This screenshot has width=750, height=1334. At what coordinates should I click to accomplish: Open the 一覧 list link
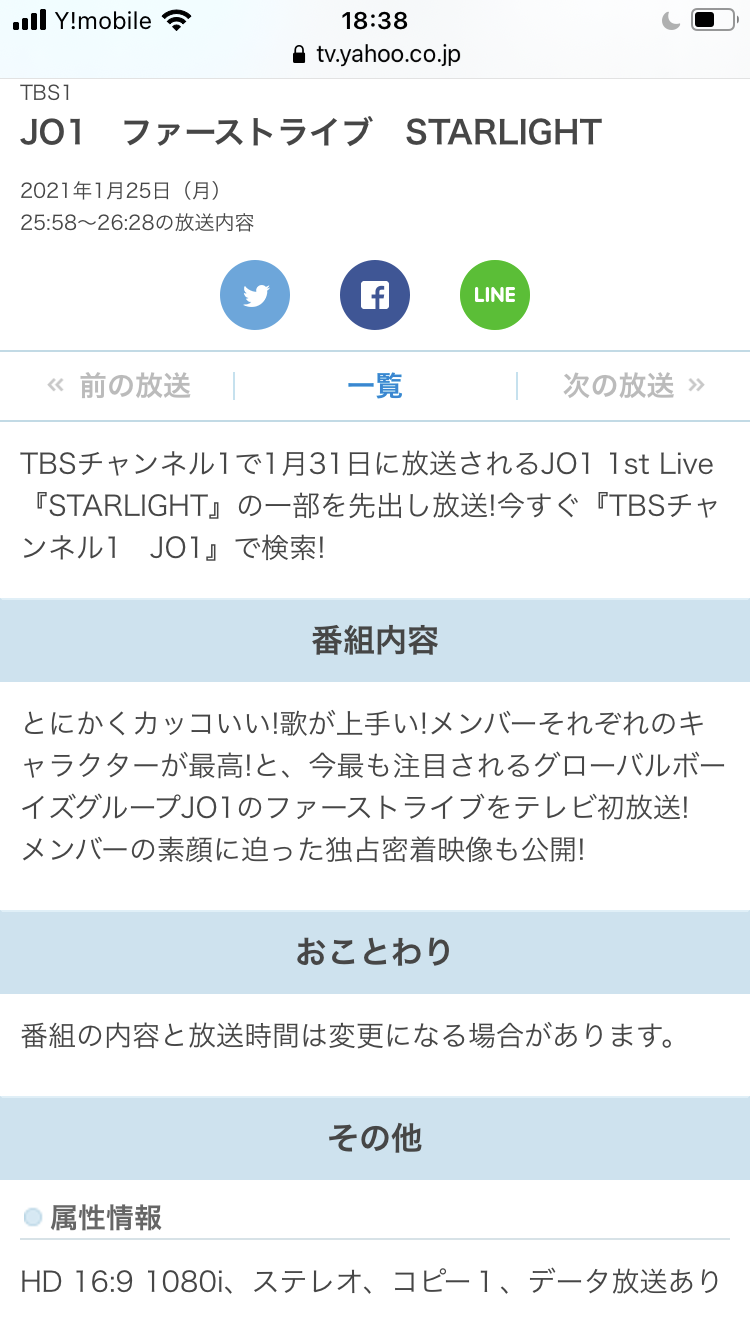375,386
